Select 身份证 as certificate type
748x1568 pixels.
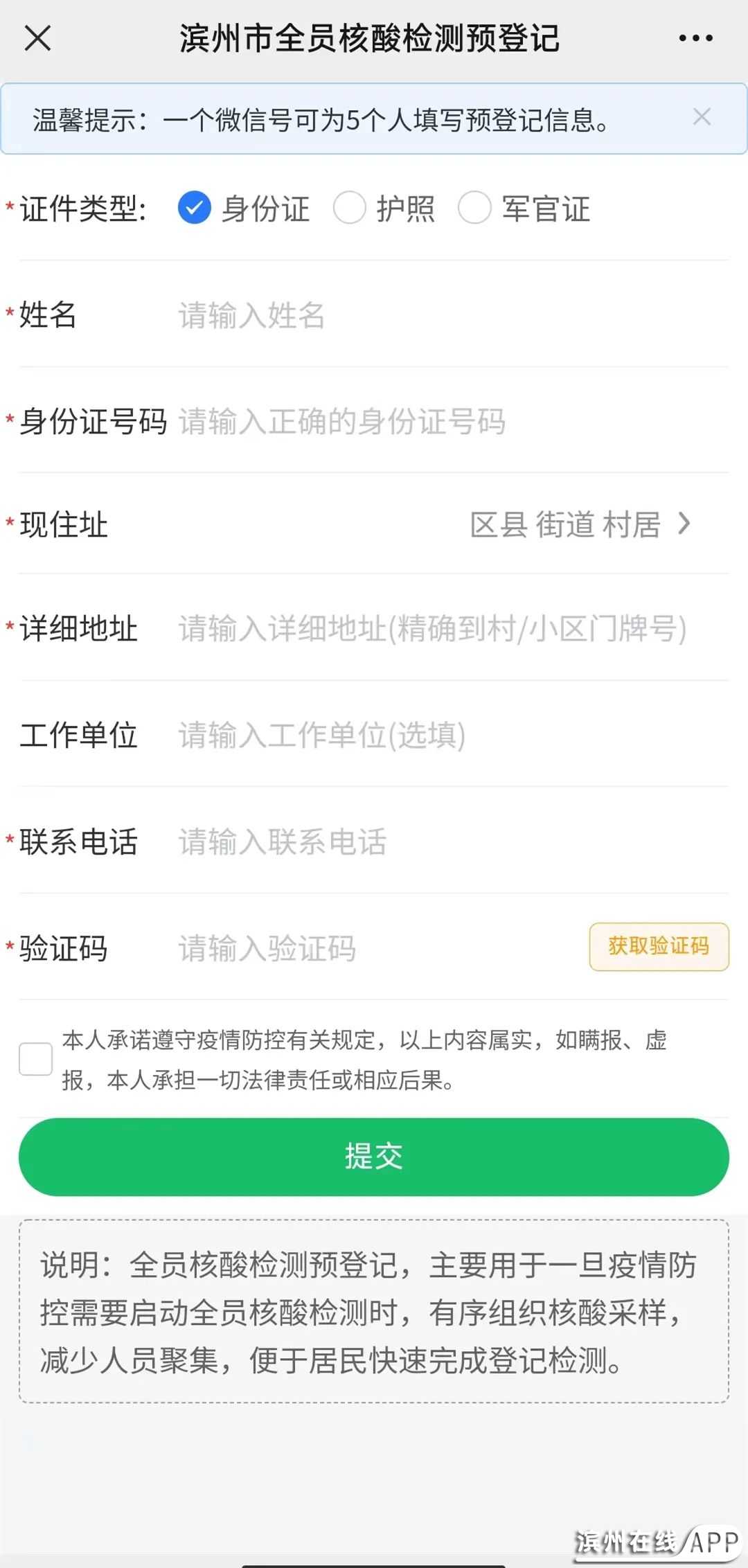click(x=195, y=208)
